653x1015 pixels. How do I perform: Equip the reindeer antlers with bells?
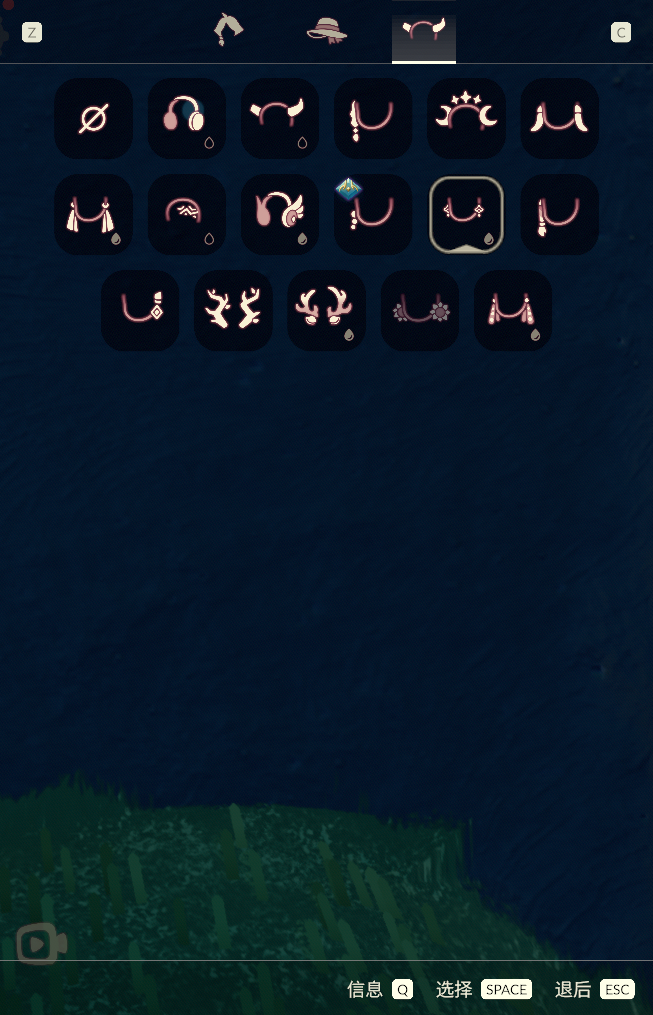coord(326,310)
